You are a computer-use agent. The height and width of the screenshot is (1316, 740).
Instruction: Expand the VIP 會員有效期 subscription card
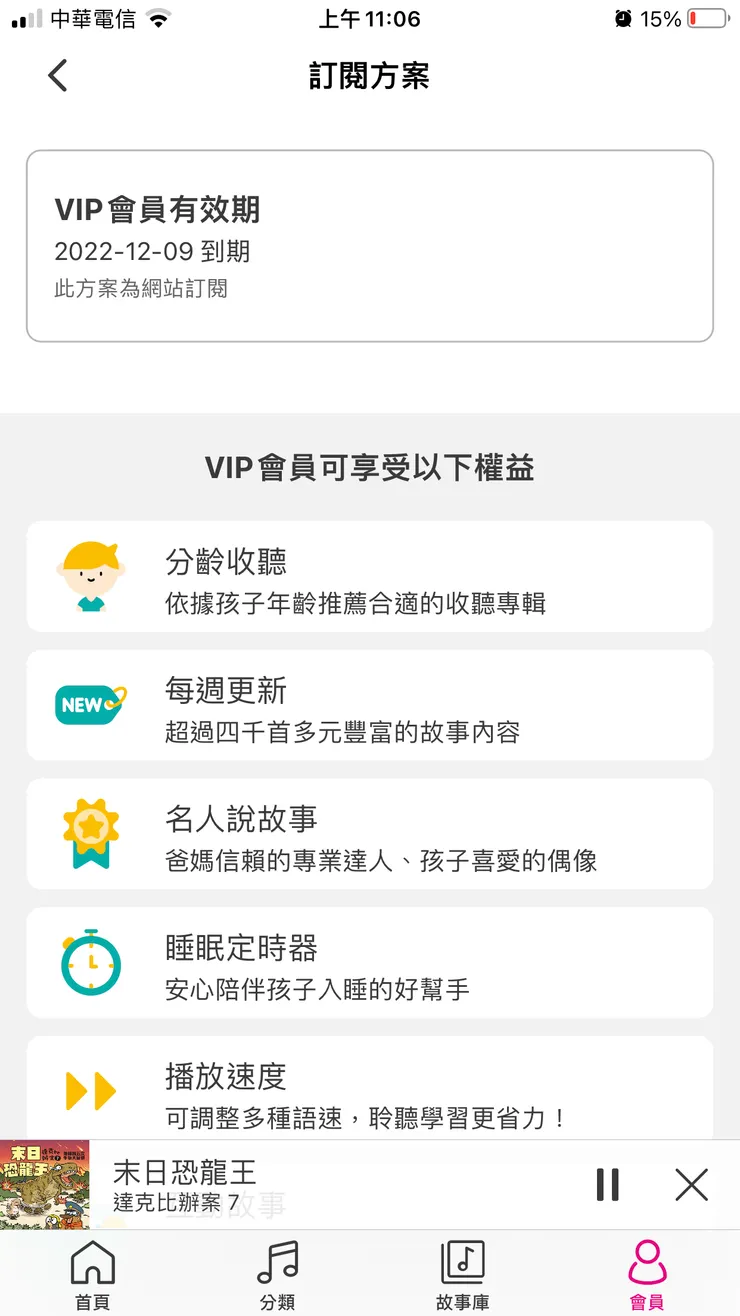370,244
